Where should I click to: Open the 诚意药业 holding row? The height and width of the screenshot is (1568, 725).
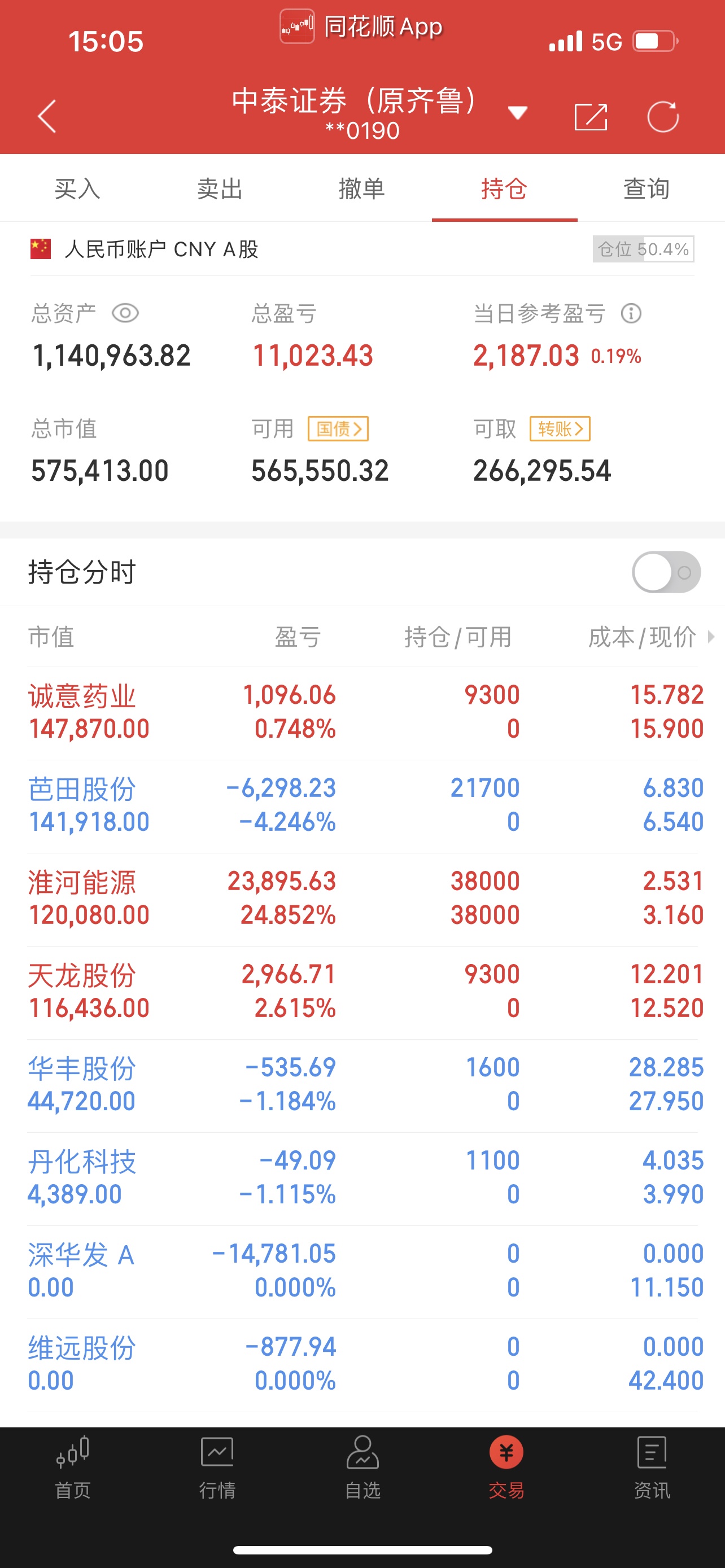coord(362,713)
